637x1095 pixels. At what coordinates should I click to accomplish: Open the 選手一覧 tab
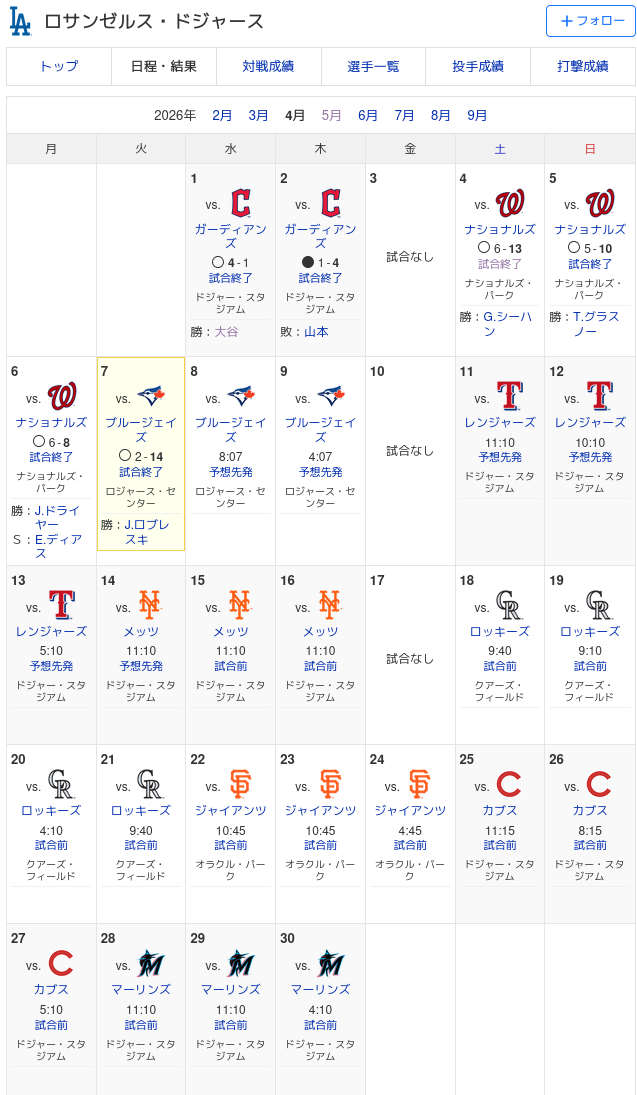coord(373,67)
